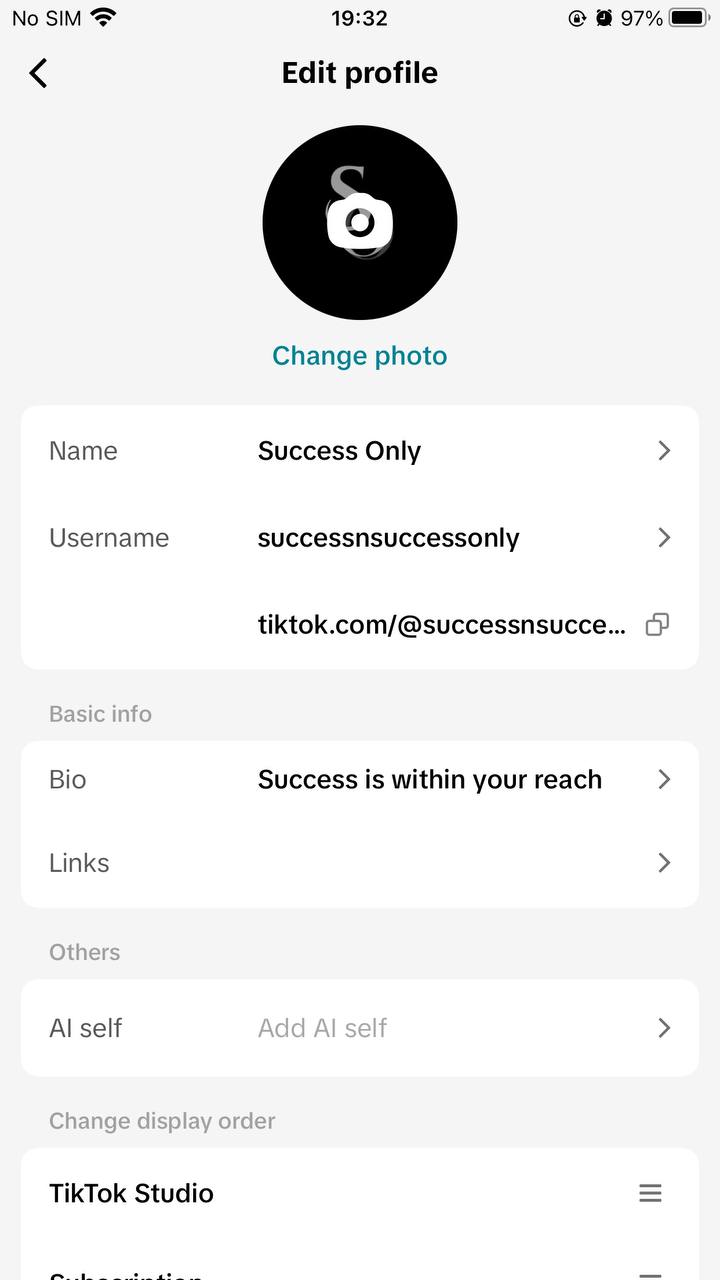This screenshot has height=1280, width=720.
Task: Tap the profile photo camera icon
Action: (x=360, y=222)
